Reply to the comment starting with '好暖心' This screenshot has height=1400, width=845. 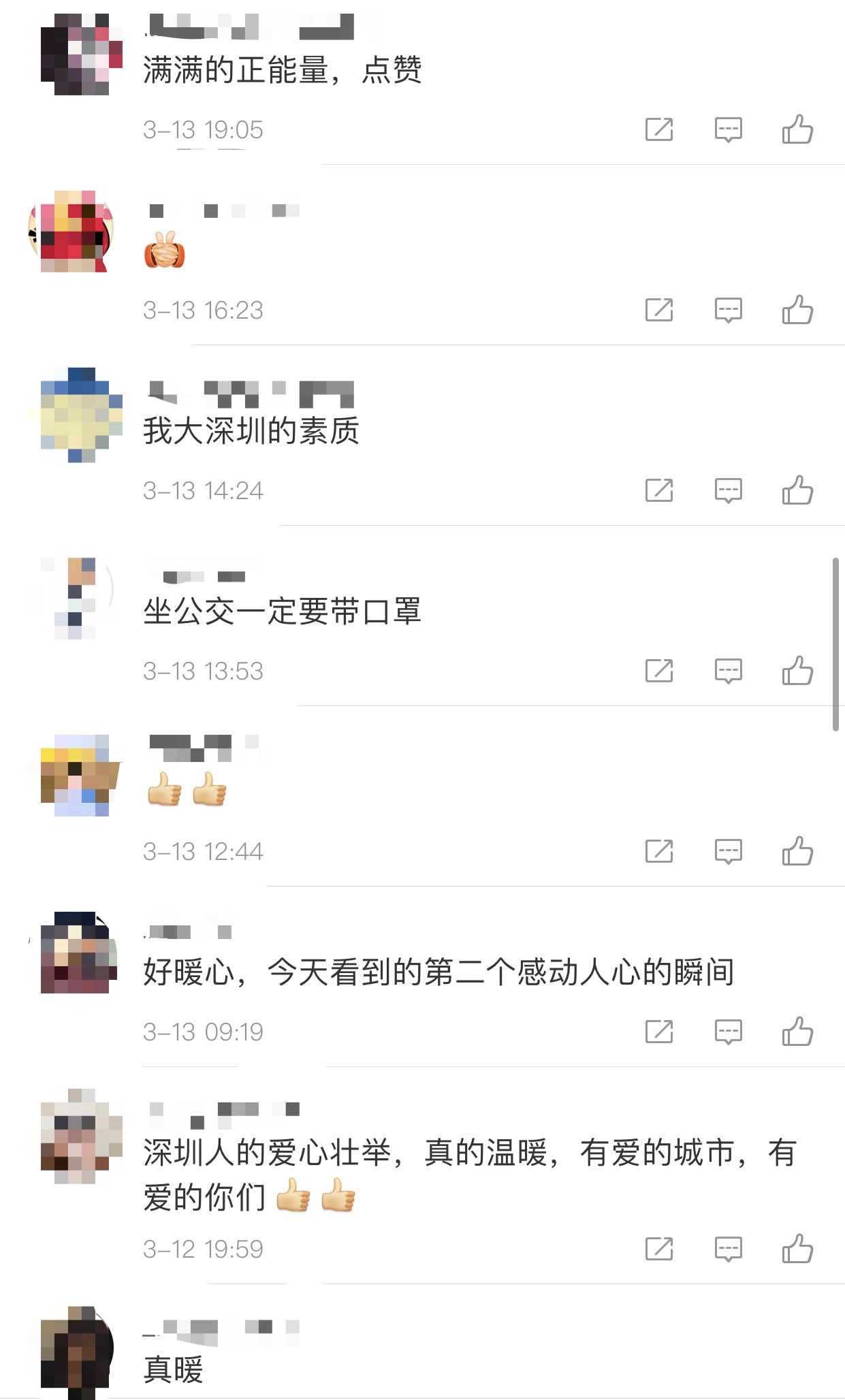point(728,1032)
